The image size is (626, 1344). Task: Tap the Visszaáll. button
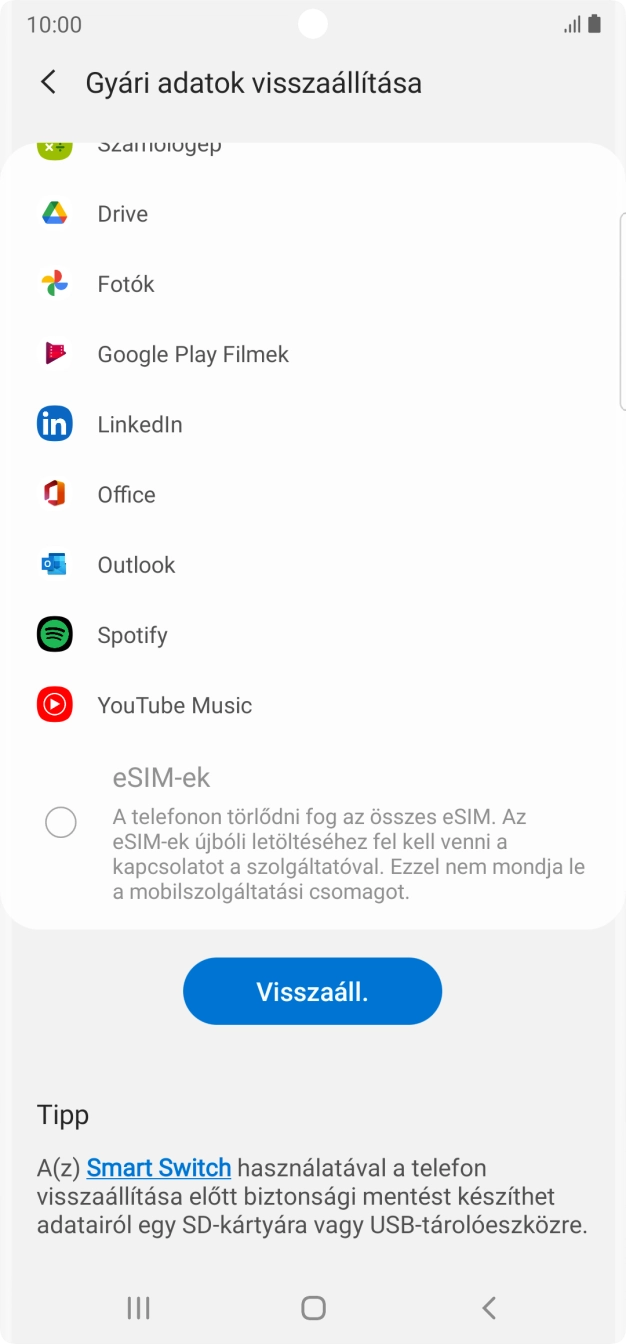click(x=312, y=991)
